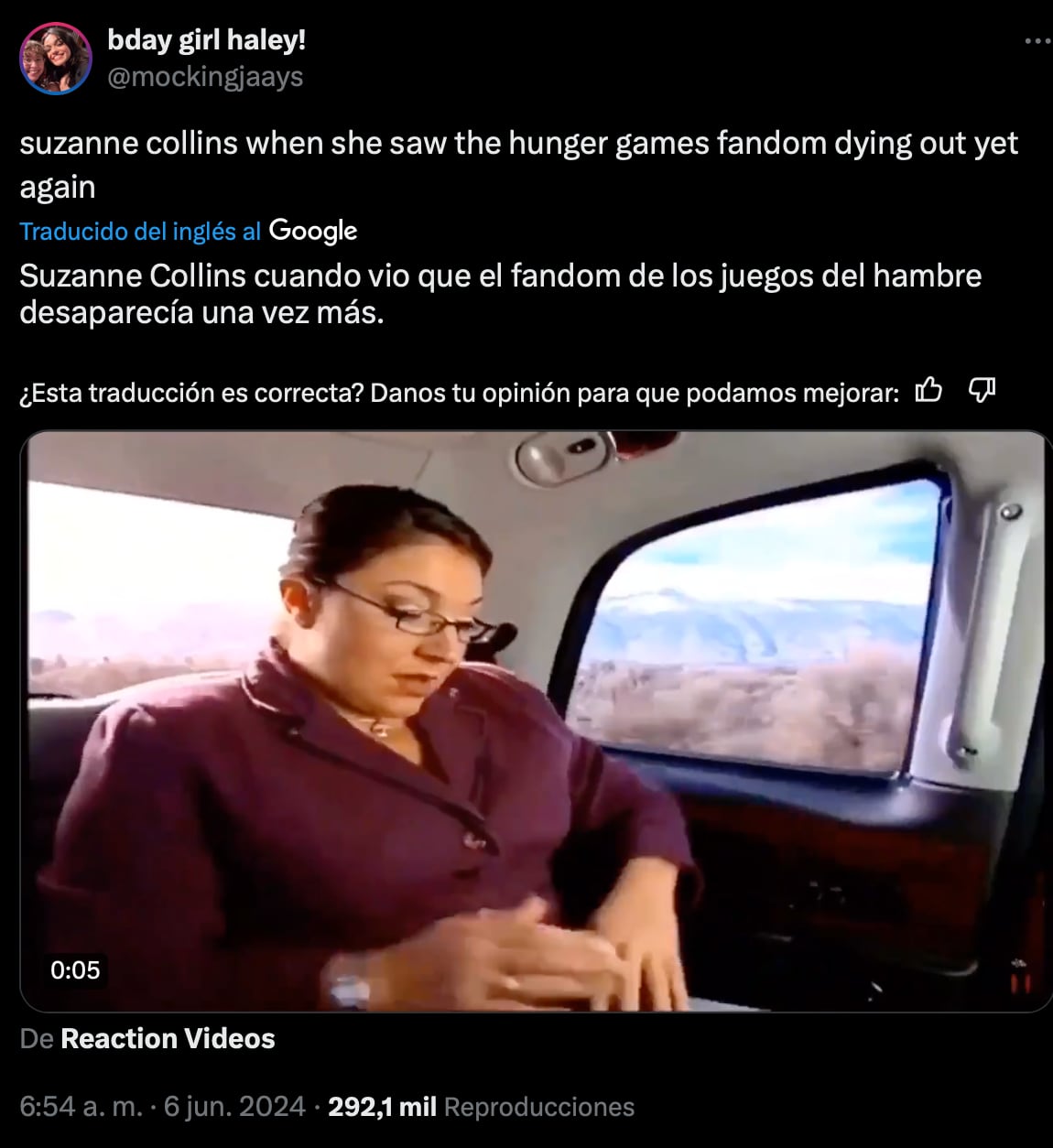1053x1148 pixels.
Task: Open bday girl haley's profile picture
Action: click(56, 59)
